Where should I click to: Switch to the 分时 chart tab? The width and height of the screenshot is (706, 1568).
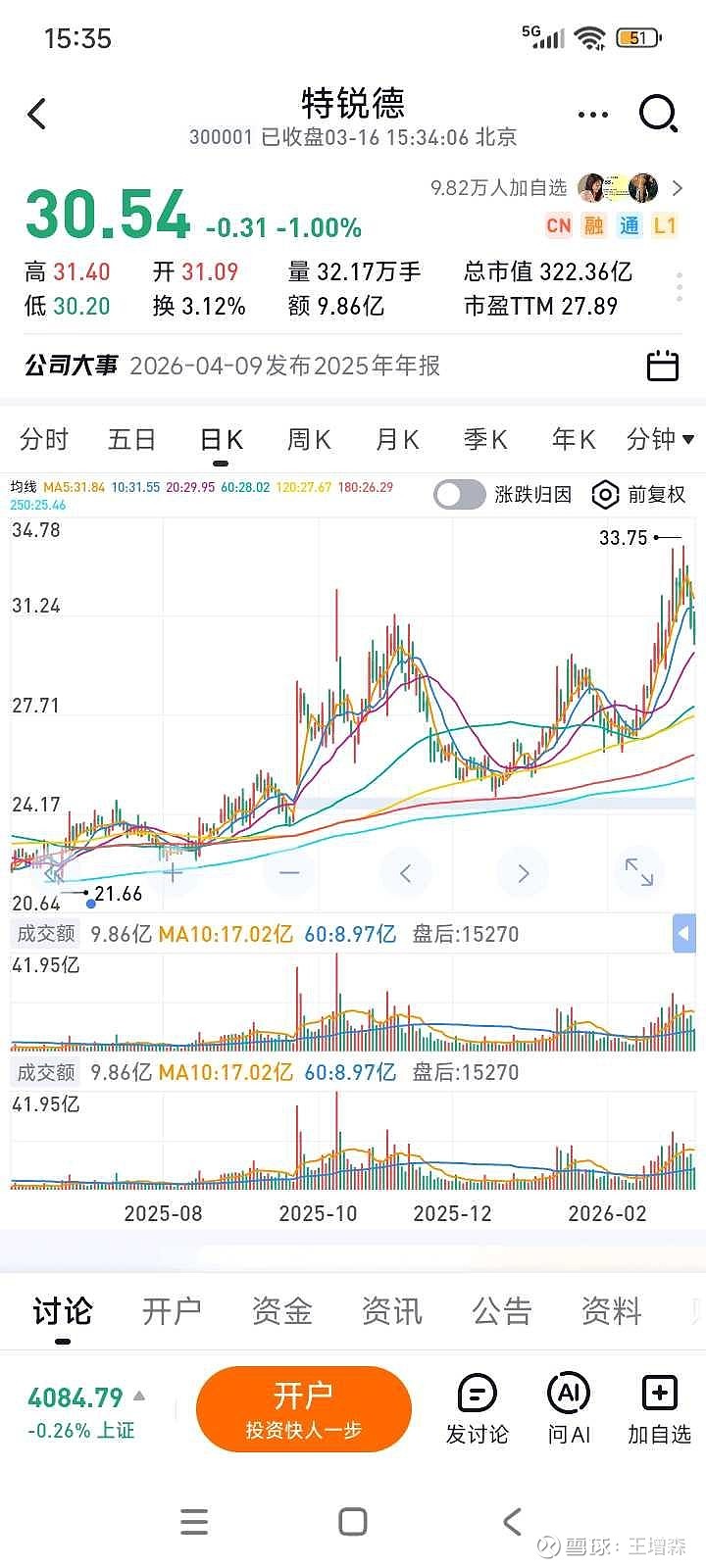click(x=44, y=439)
